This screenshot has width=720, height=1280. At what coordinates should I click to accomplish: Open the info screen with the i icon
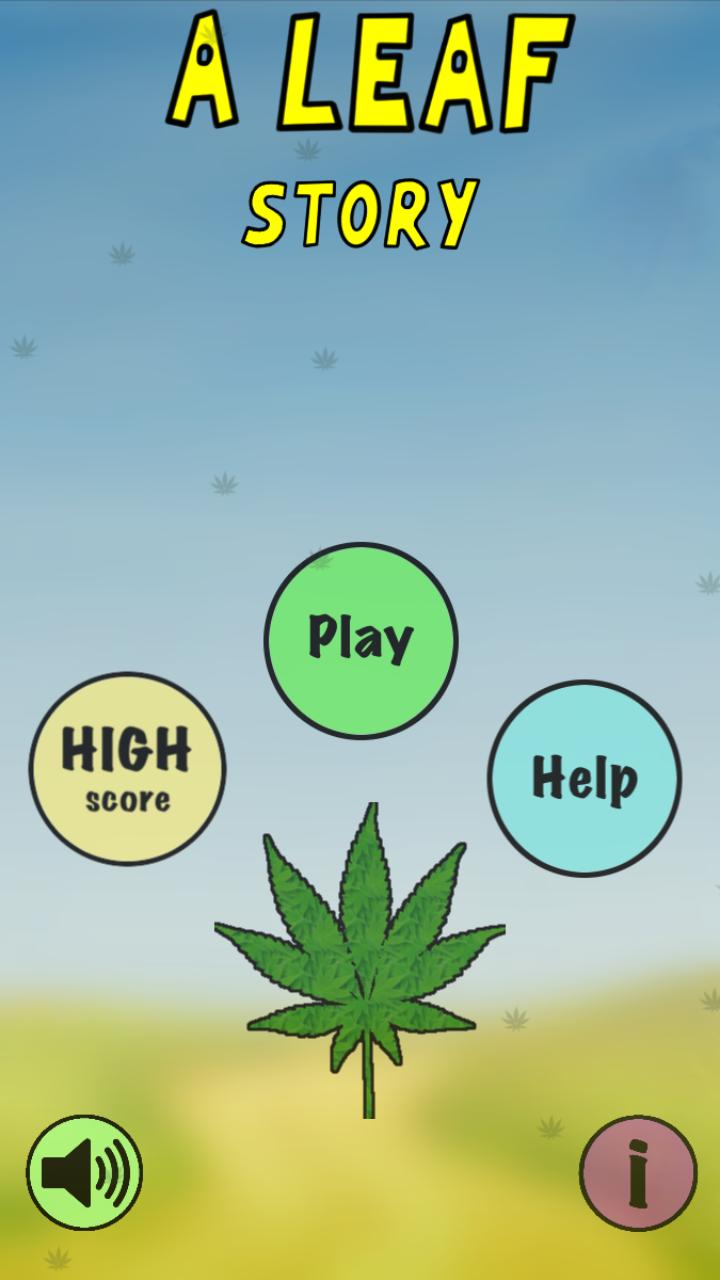pyautogui.click(x=637, y=1172)
